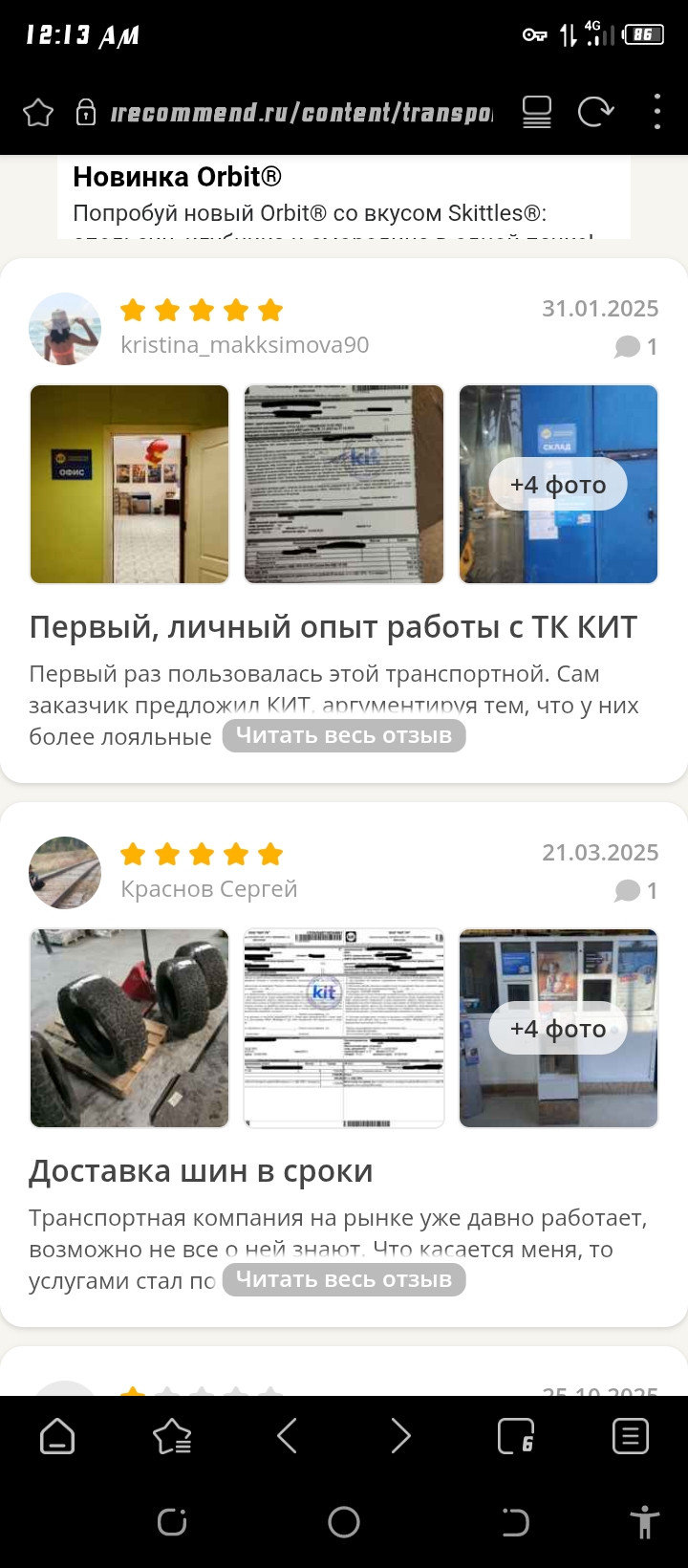
Task: Open the browser overflow menu
Action: (x=656, y=113)
